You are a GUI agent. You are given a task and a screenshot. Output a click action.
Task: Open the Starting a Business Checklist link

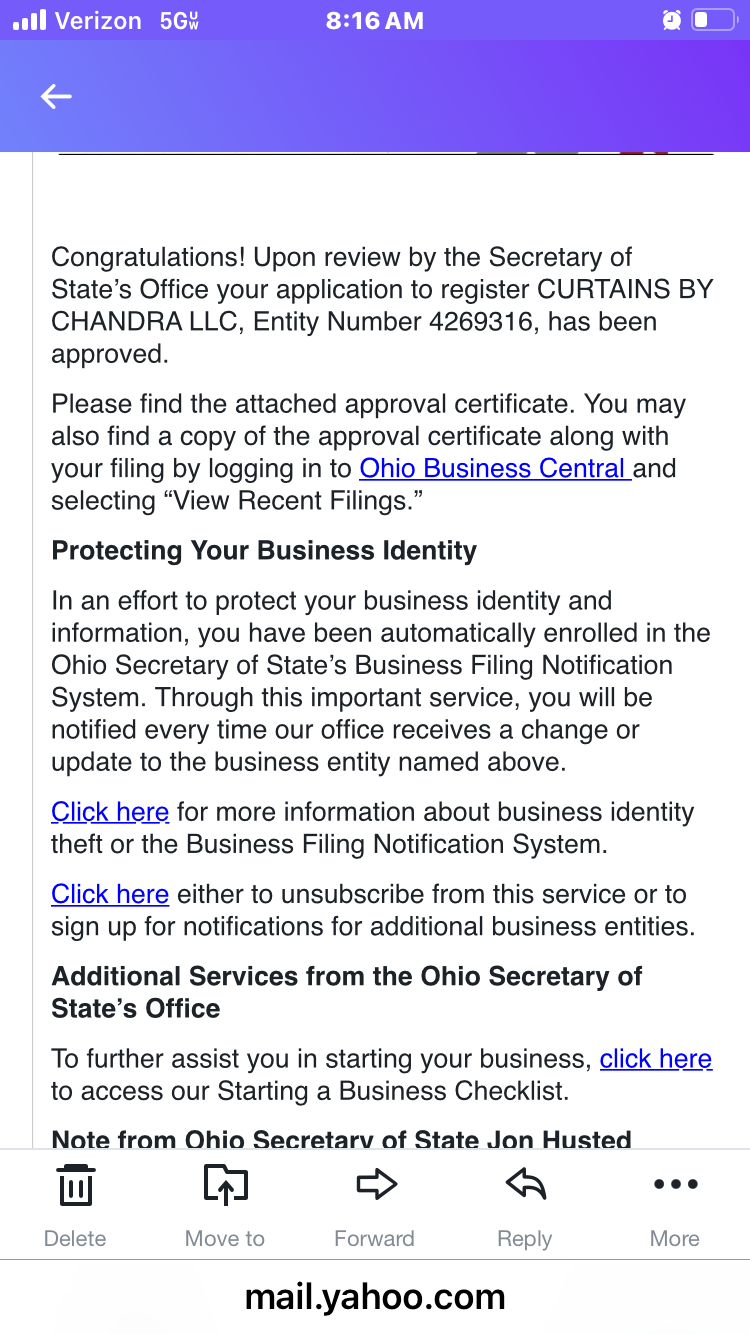(x=655, y=1059)
